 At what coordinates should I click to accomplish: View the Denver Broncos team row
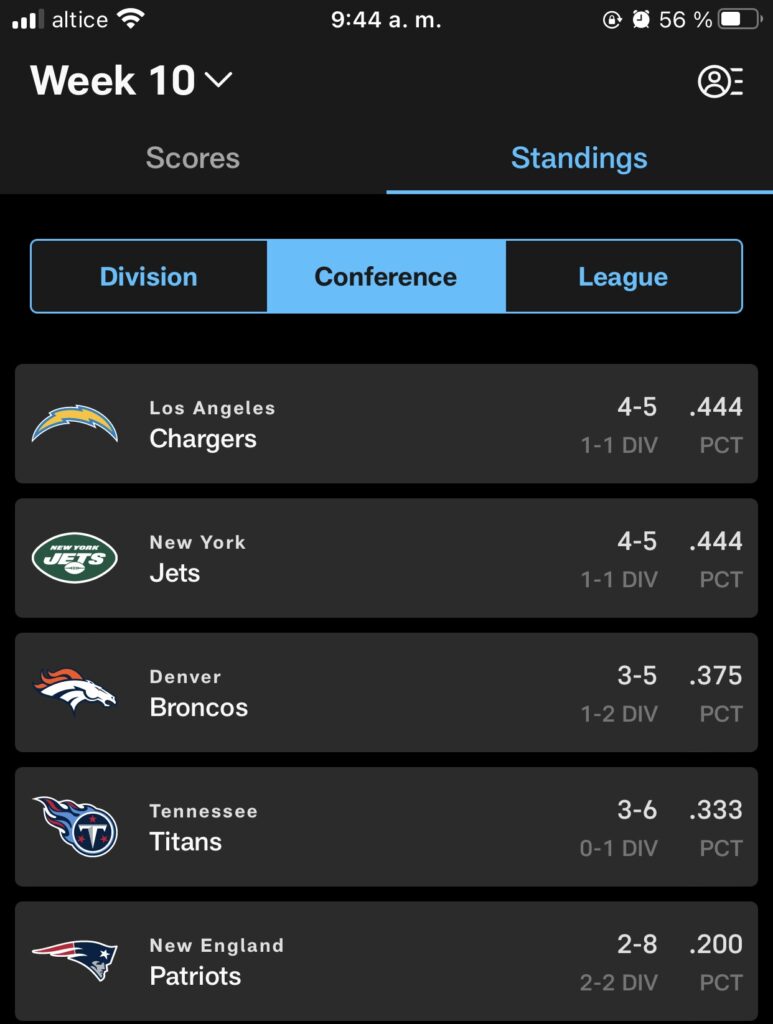386,693
